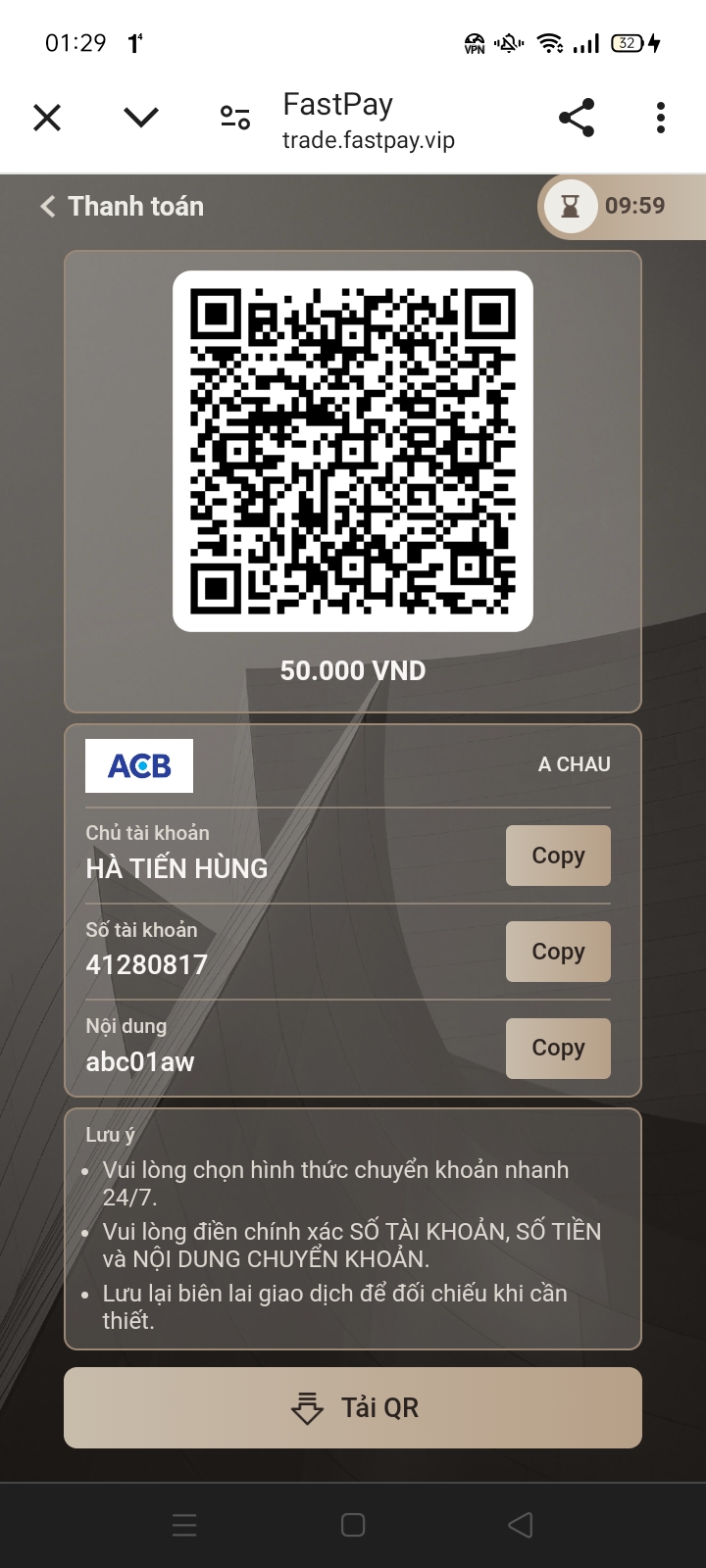
Task: Copy the account holder name HÀ TIẾN HÙNG
Action: (558, 856)
